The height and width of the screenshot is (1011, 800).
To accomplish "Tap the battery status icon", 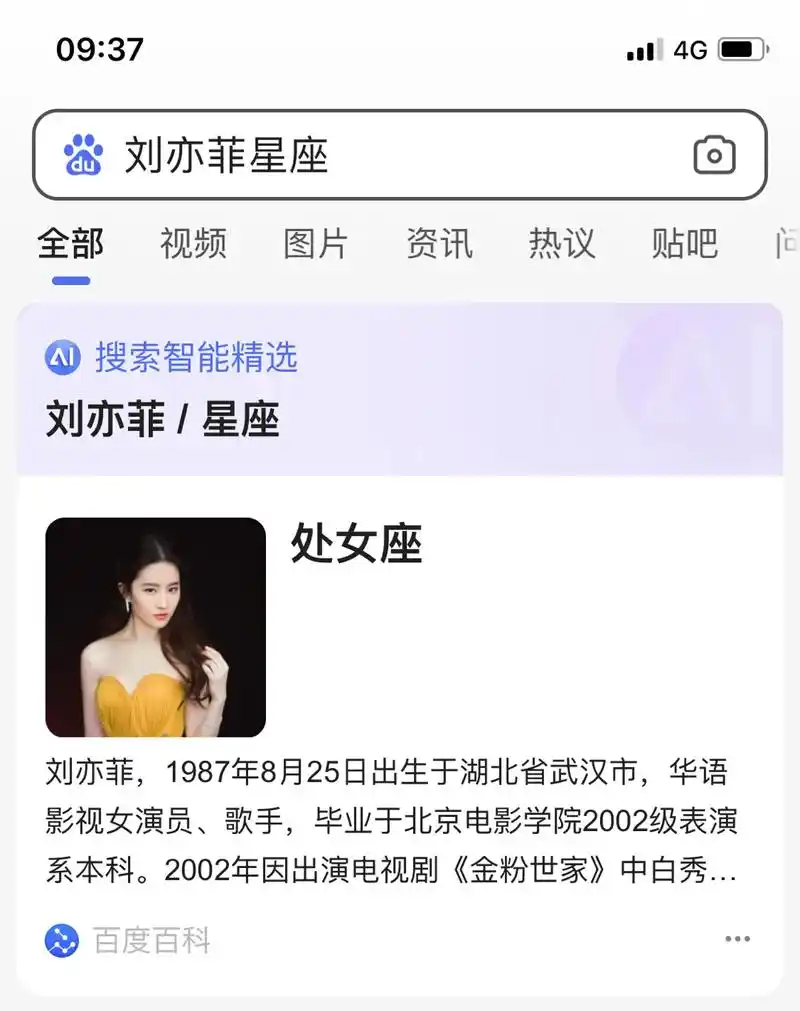I will click(x=744, y=48).
